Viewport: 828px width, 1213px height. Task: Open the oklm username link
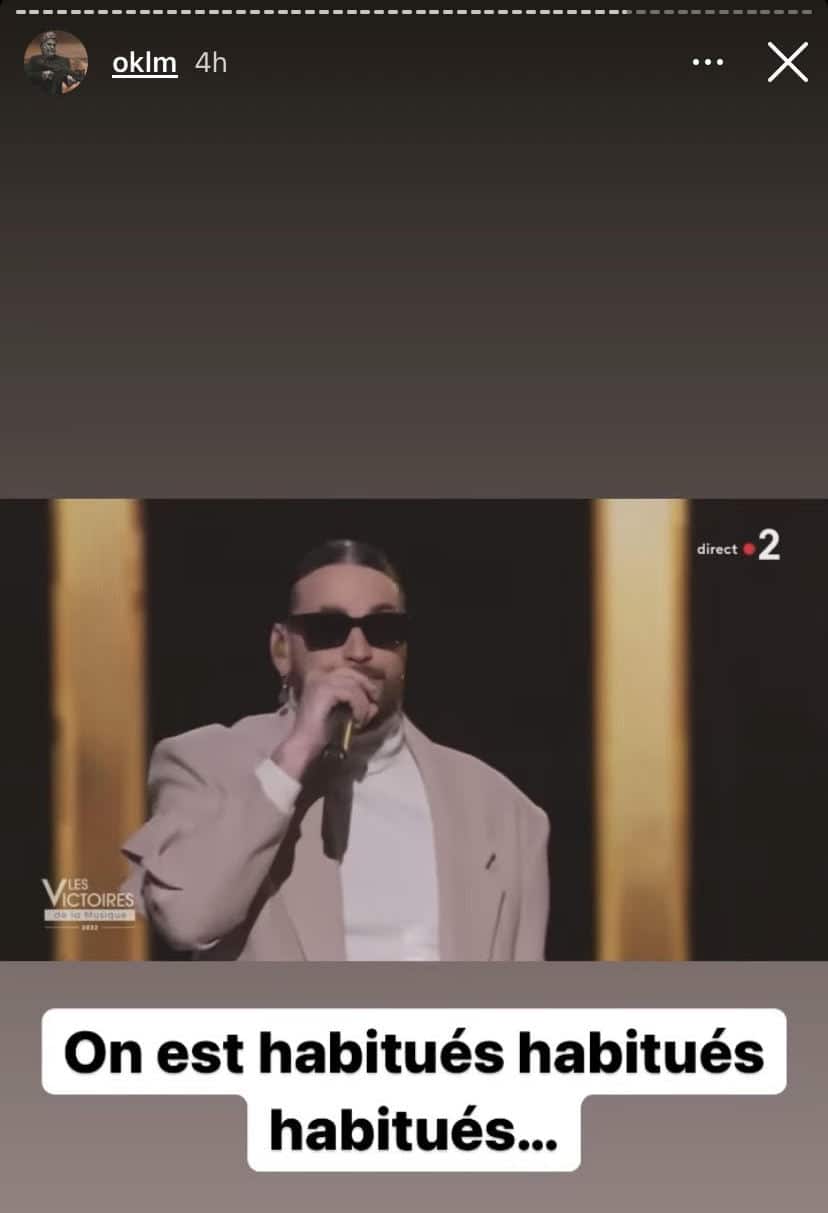(x=144, y=63)
